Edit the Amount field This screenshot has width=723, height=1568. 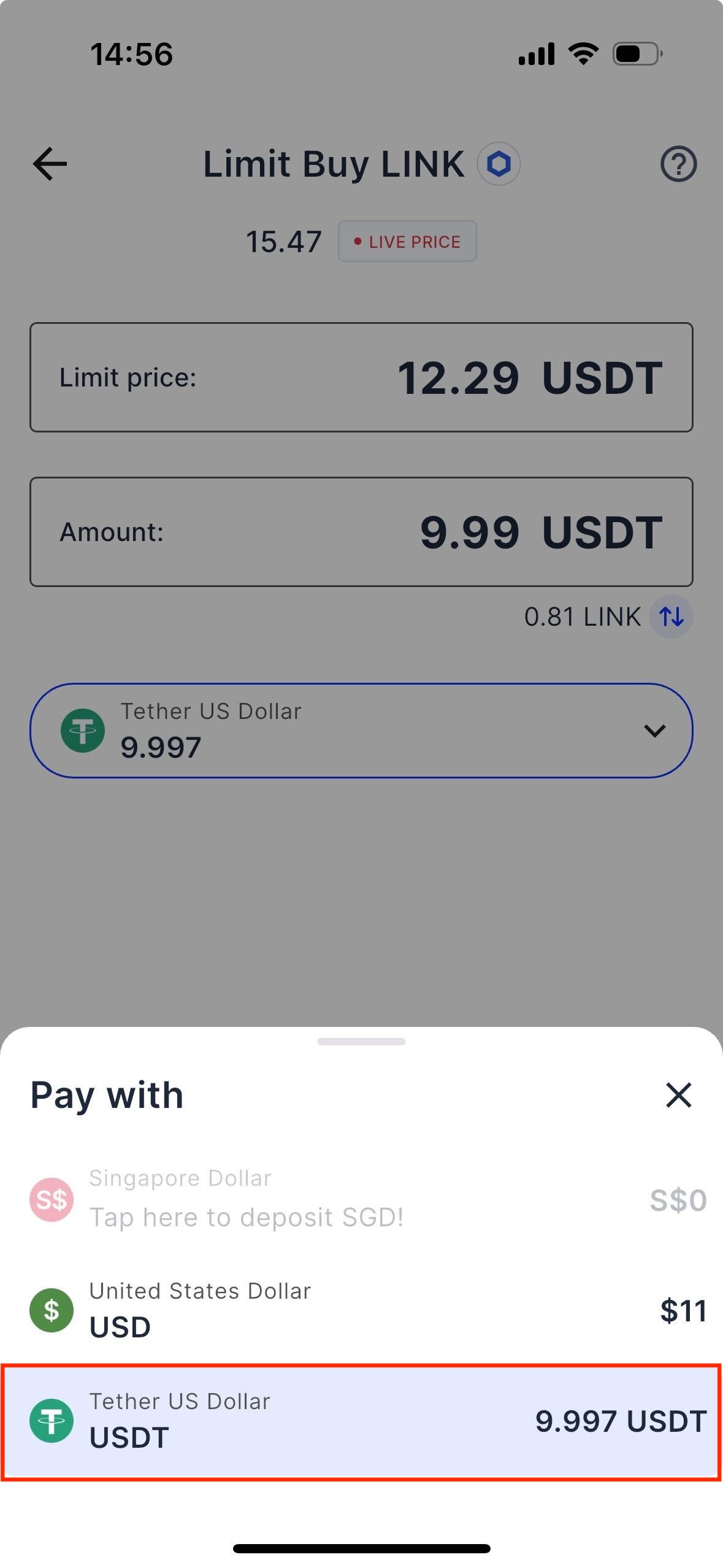pyautogui.click(x=361, y=532)
